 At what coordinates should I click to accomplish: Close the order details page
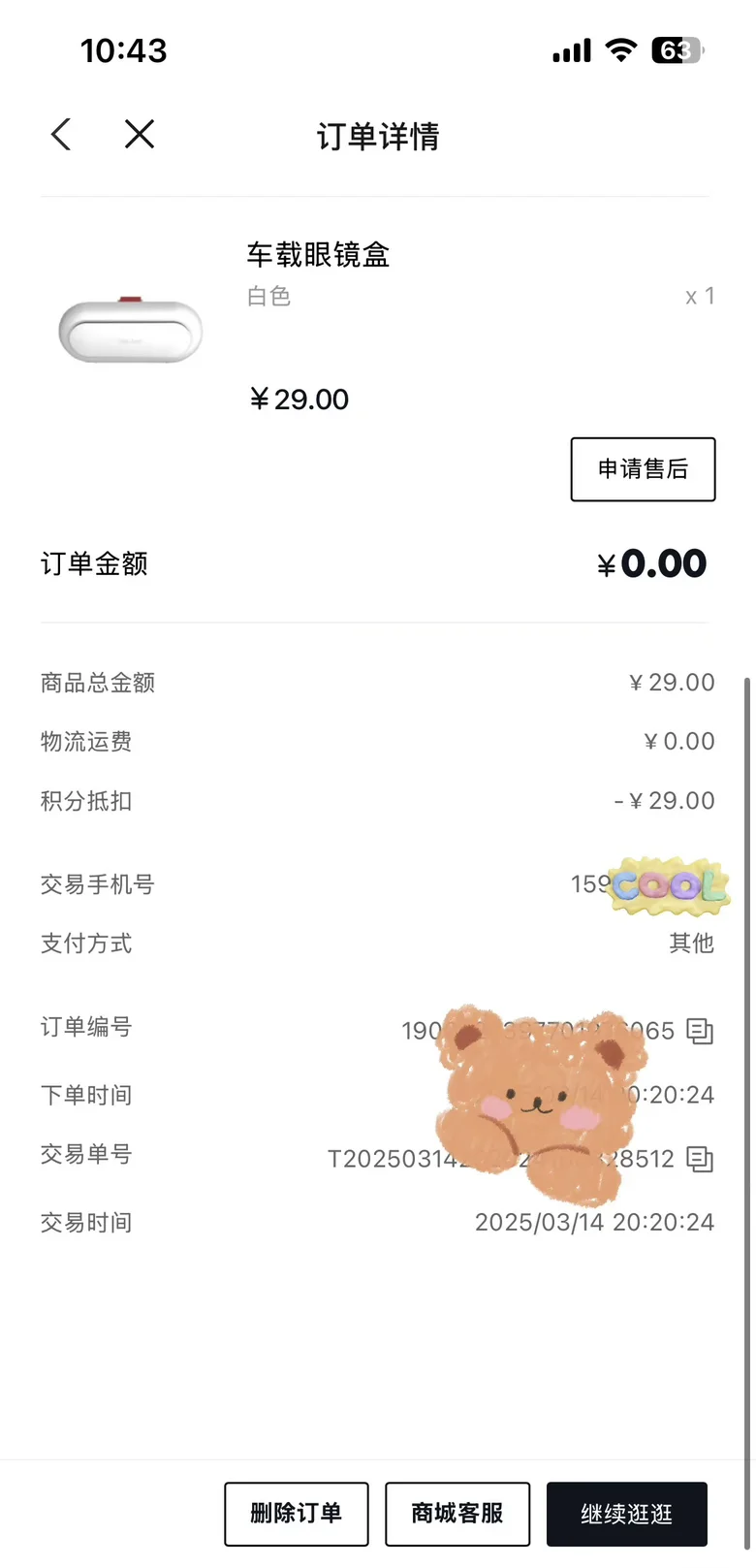tap(140, 135)
